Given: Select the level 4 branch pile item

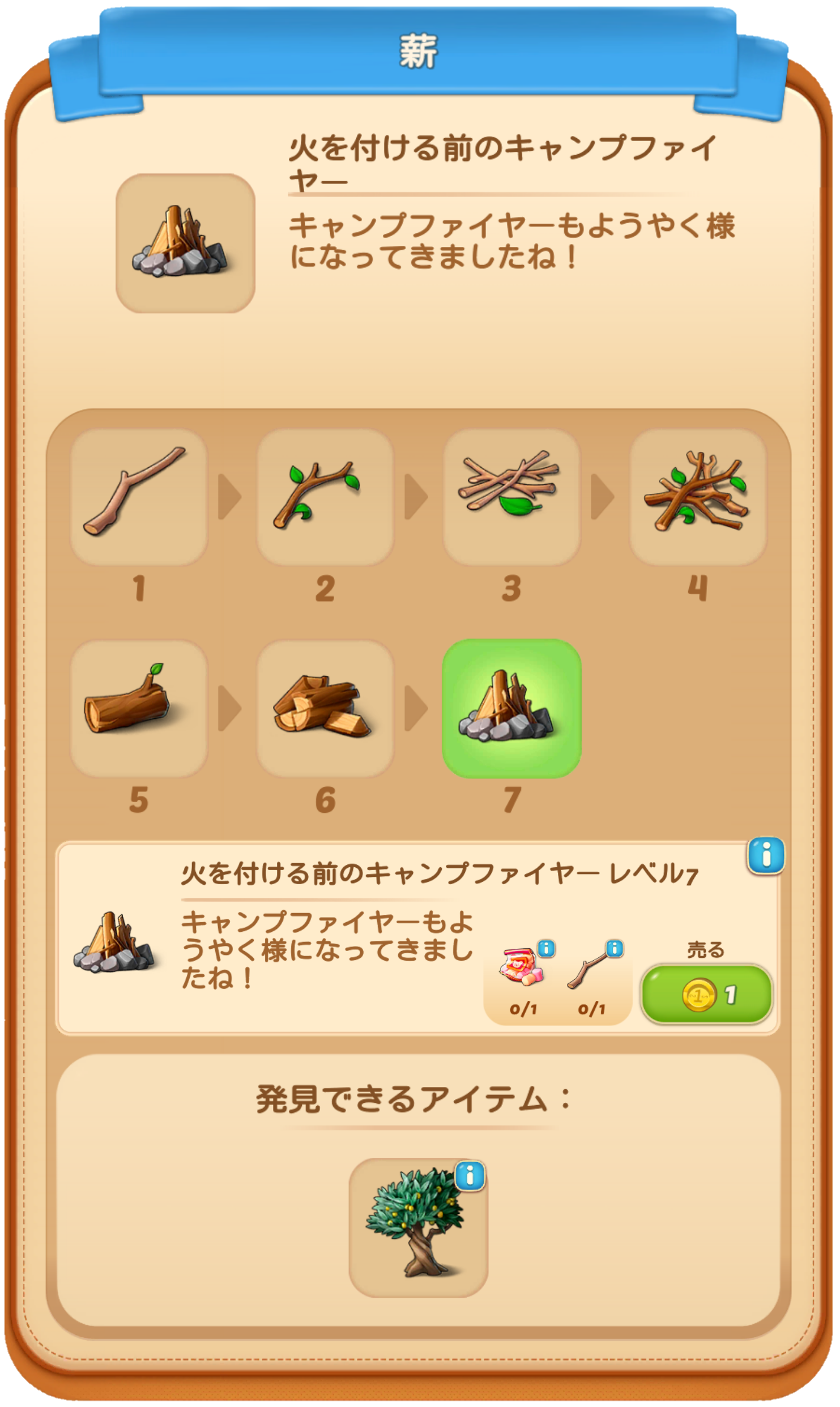Looking at the screenshot, I should [x=697, y=497].
